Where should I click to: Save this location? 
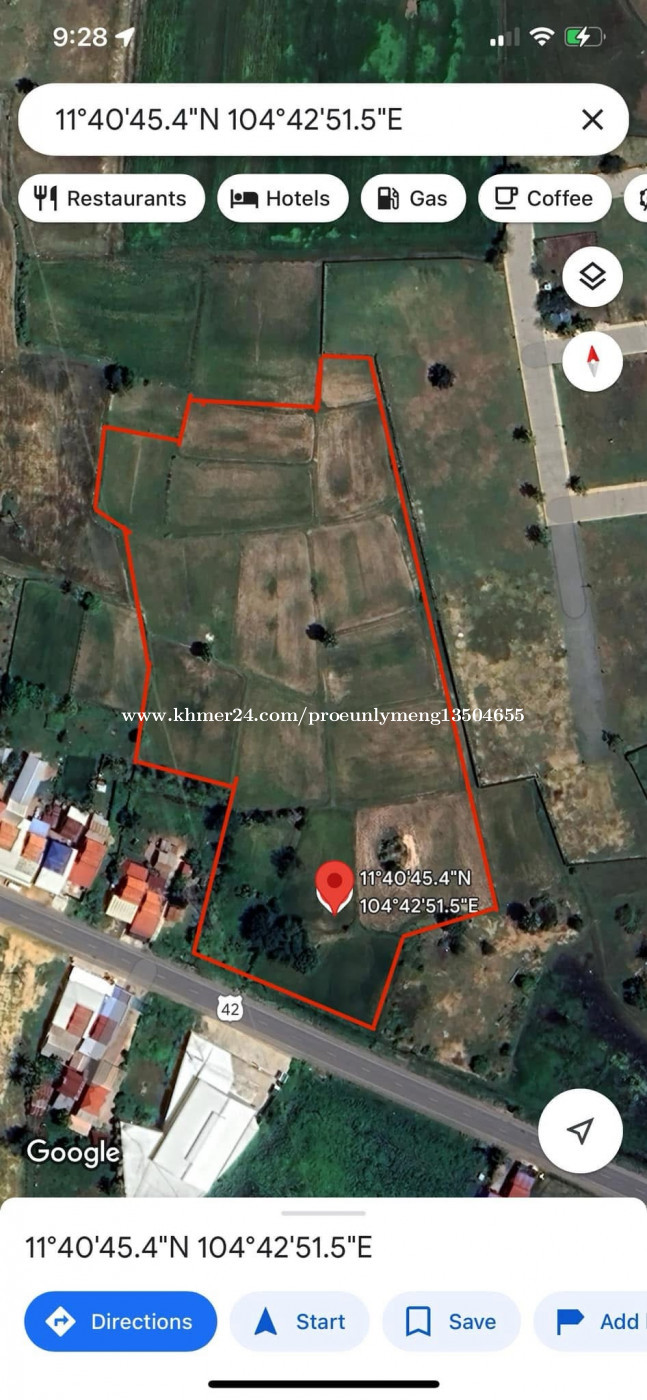(451, 1322)
